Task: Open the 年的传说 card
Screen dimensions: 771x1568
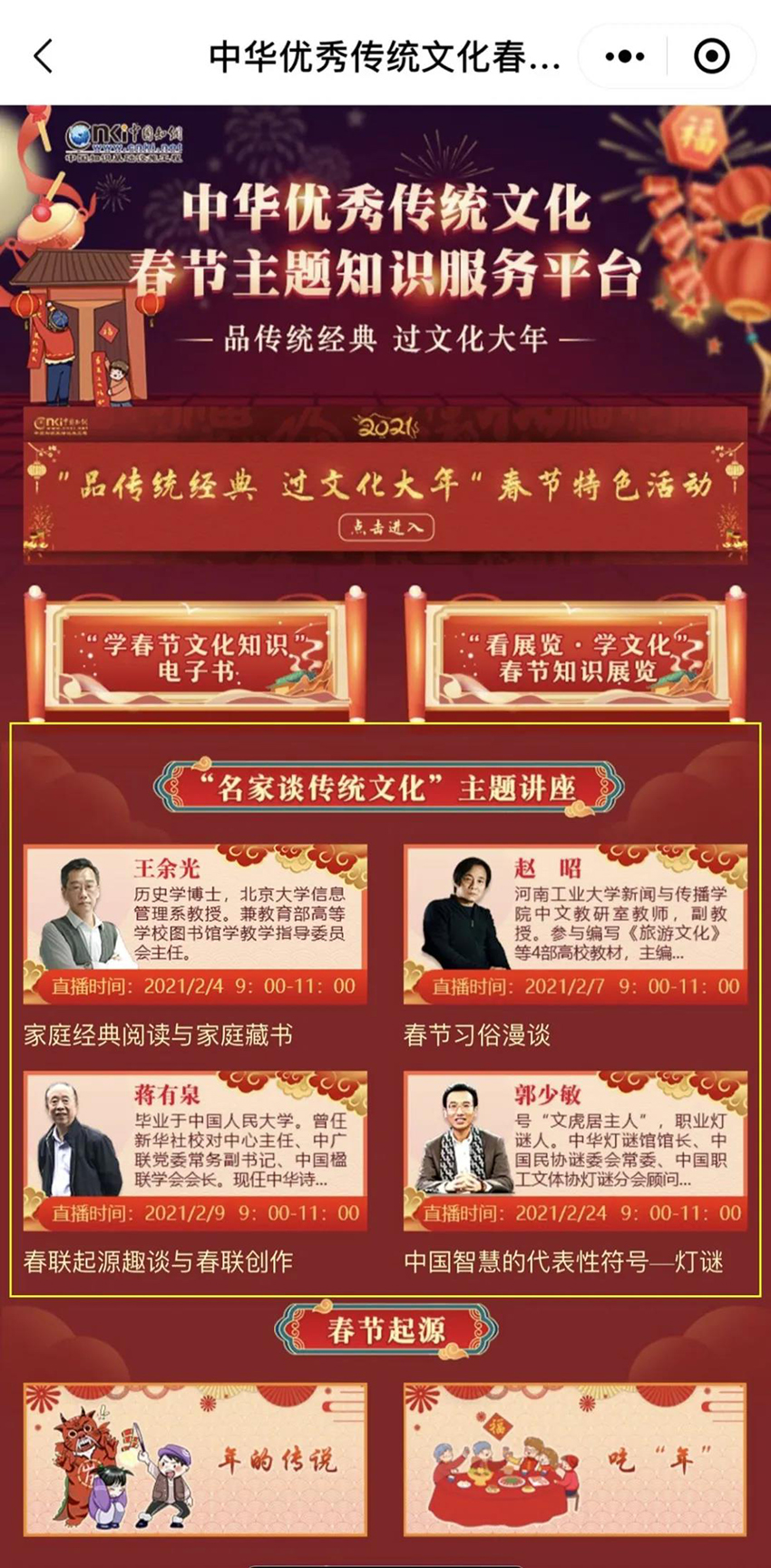Action: click(196, 1460)
